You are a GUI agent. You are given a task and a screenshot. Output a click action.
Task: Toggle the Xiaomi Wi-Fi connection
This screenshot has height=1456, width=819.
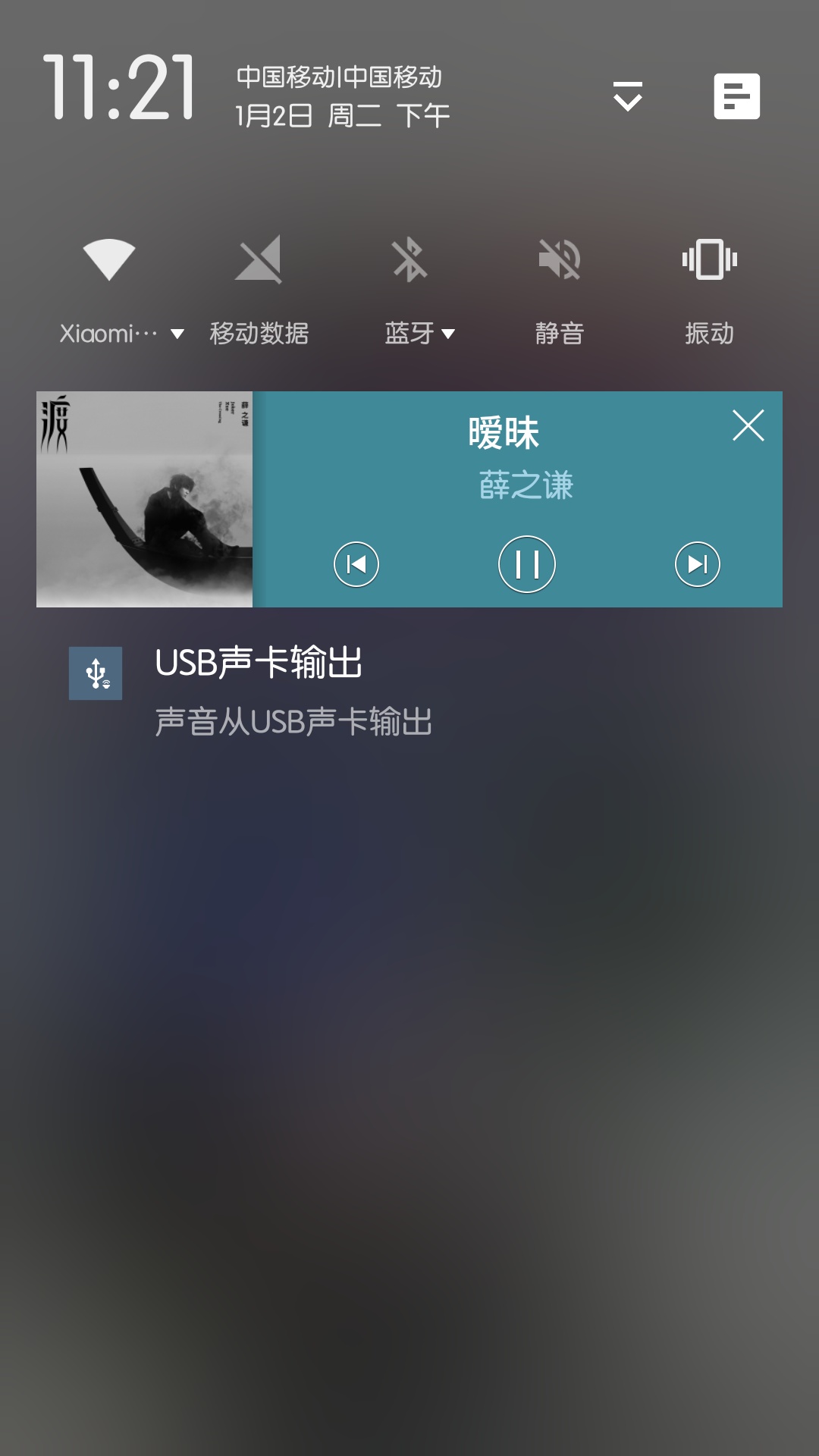click(x=109, y=259)
